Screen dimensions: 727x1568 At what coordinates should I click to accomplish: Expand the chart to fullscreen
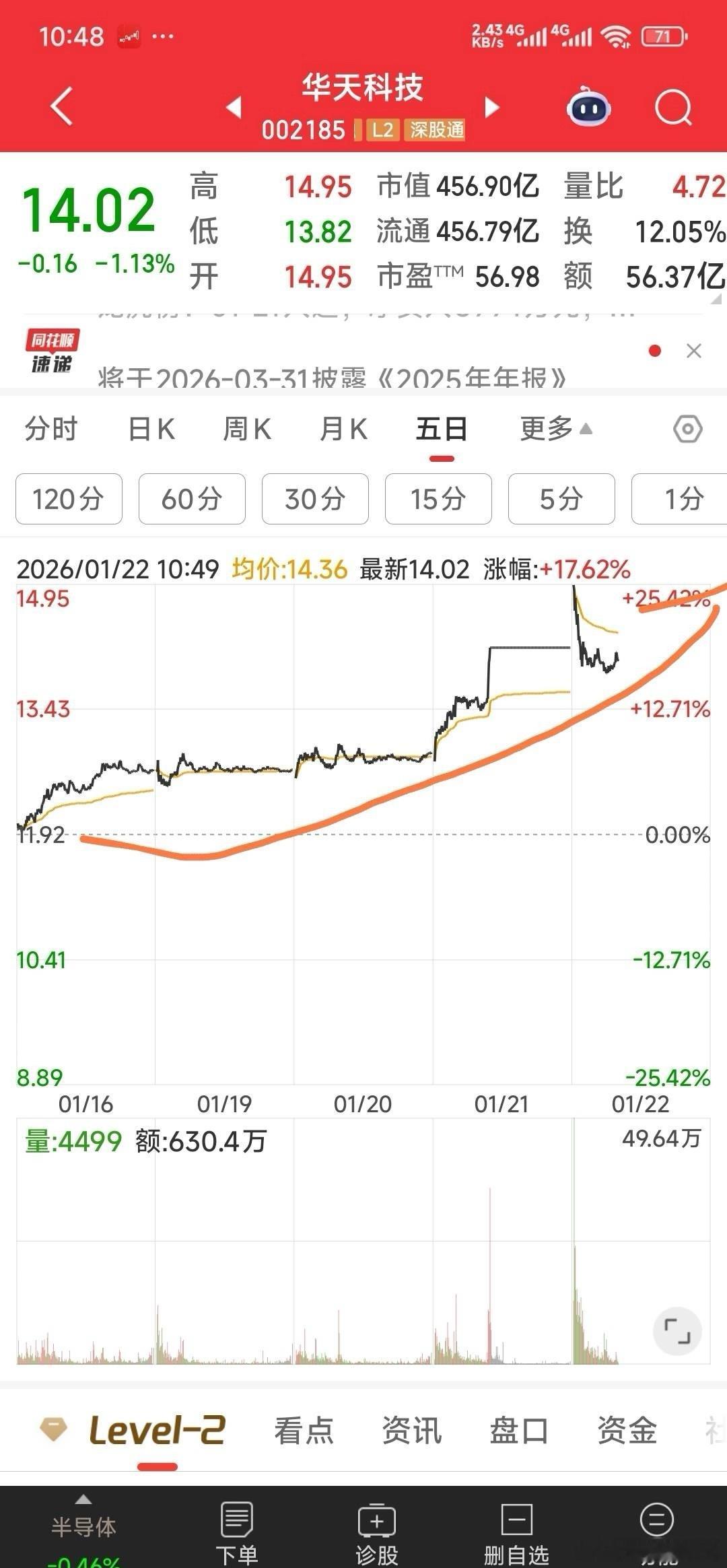pos(677,1331)
